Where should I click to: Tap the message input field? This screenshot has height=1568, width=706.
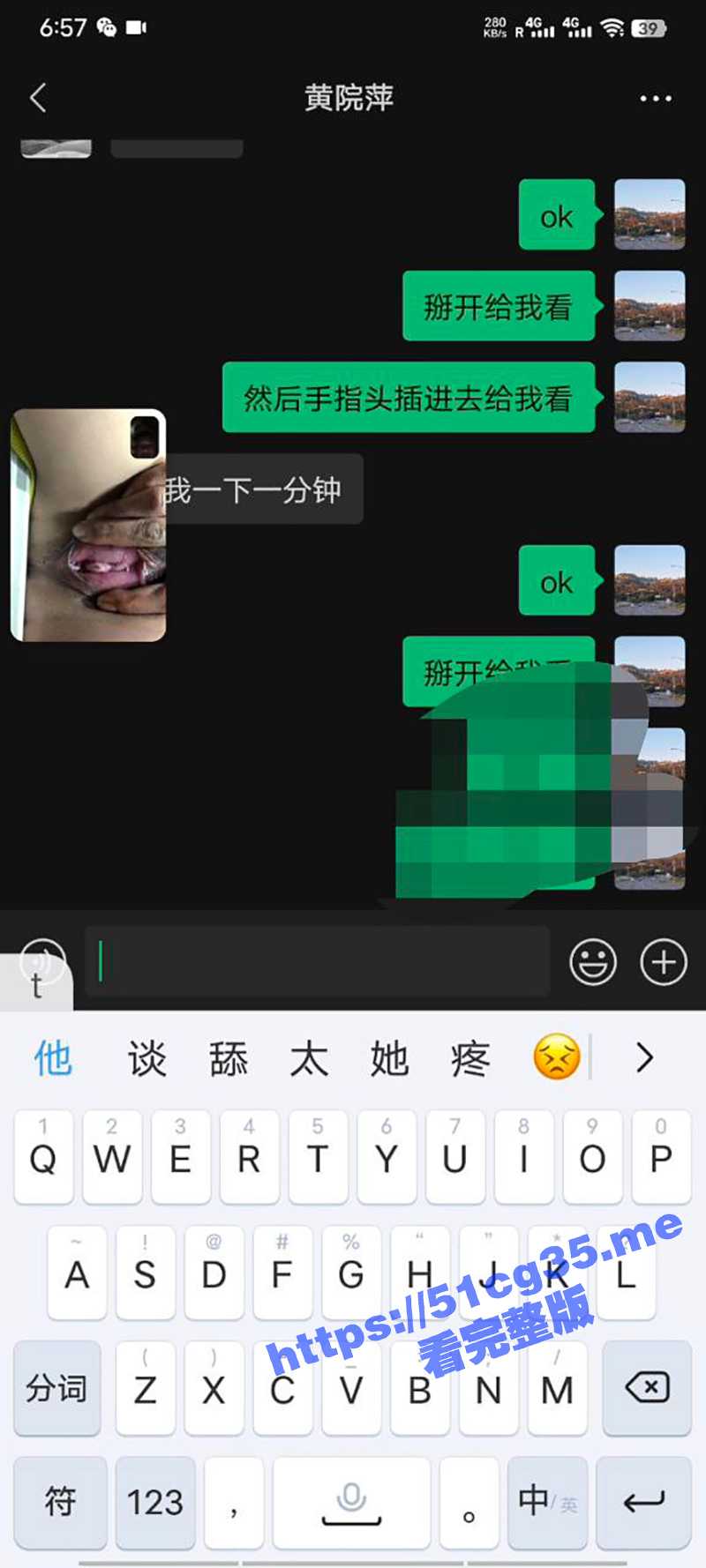(318, 961)
